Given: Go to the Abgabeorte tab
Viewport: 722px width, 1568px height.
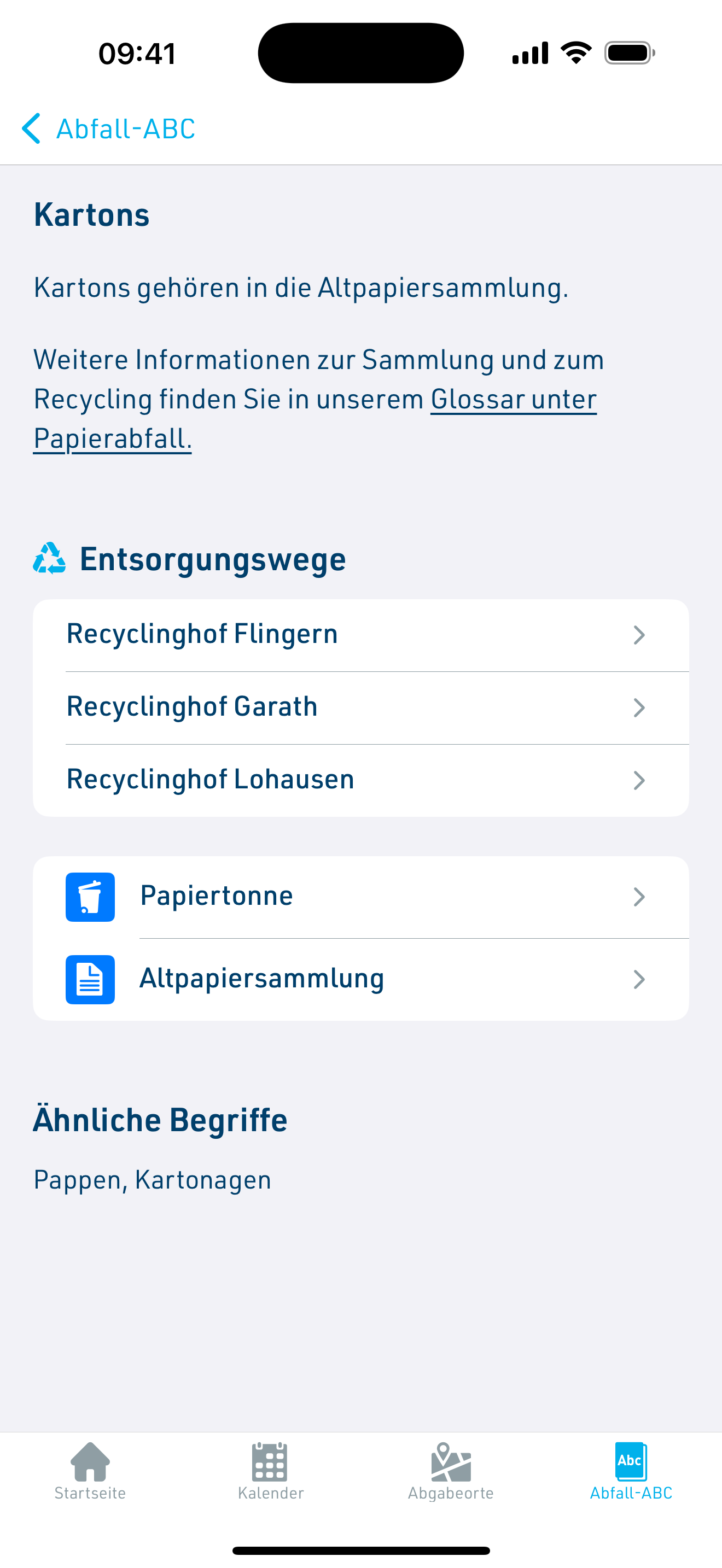Looking at the screenshot, I should click(451, 1471).
